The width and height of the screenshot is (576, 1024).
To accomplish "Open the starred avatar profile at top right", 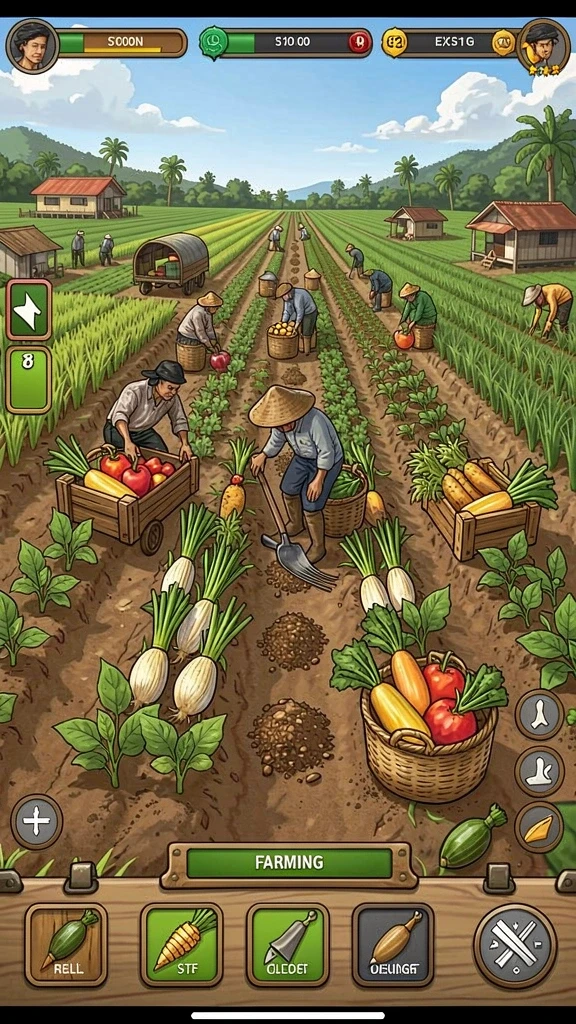I will tap(543, 46).
